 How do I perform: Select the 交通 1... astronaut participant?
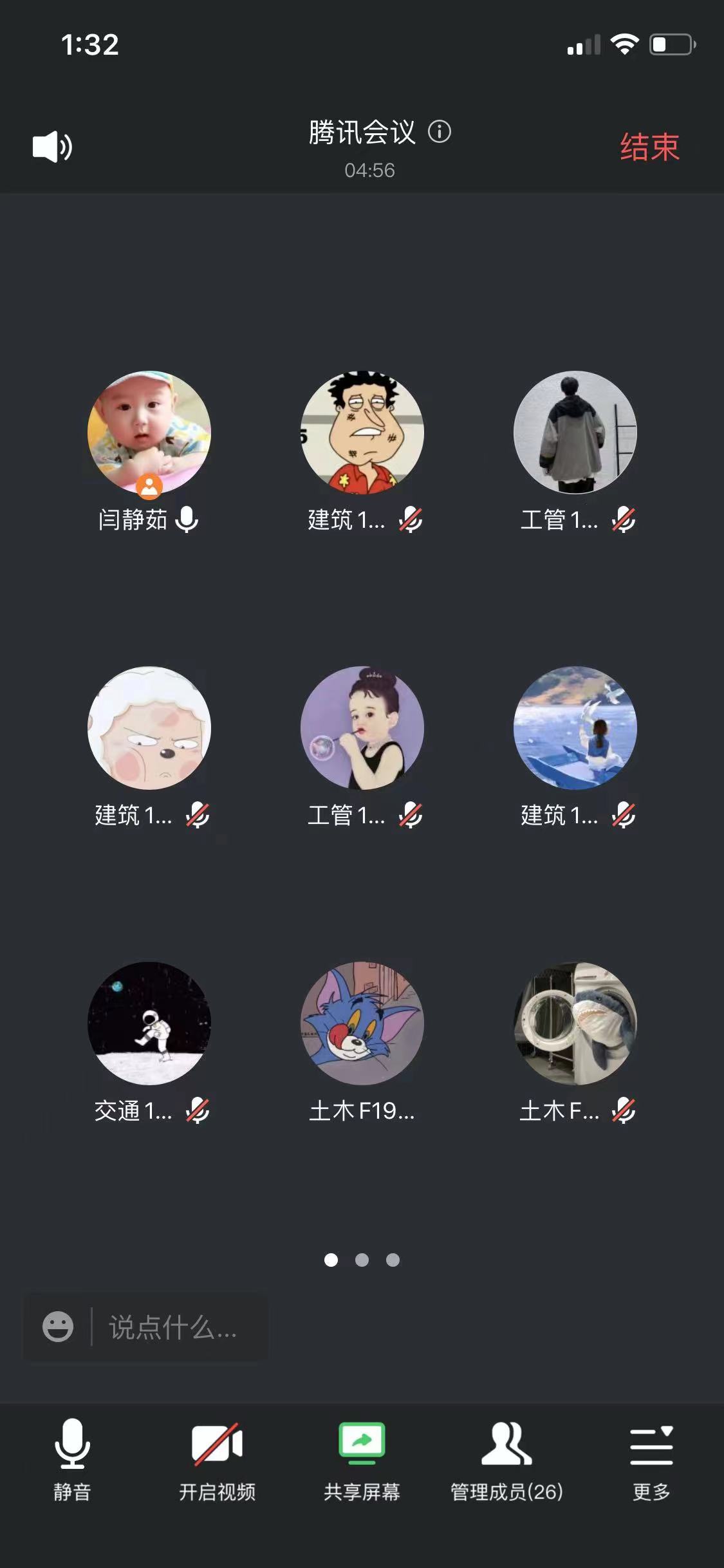149,1023
